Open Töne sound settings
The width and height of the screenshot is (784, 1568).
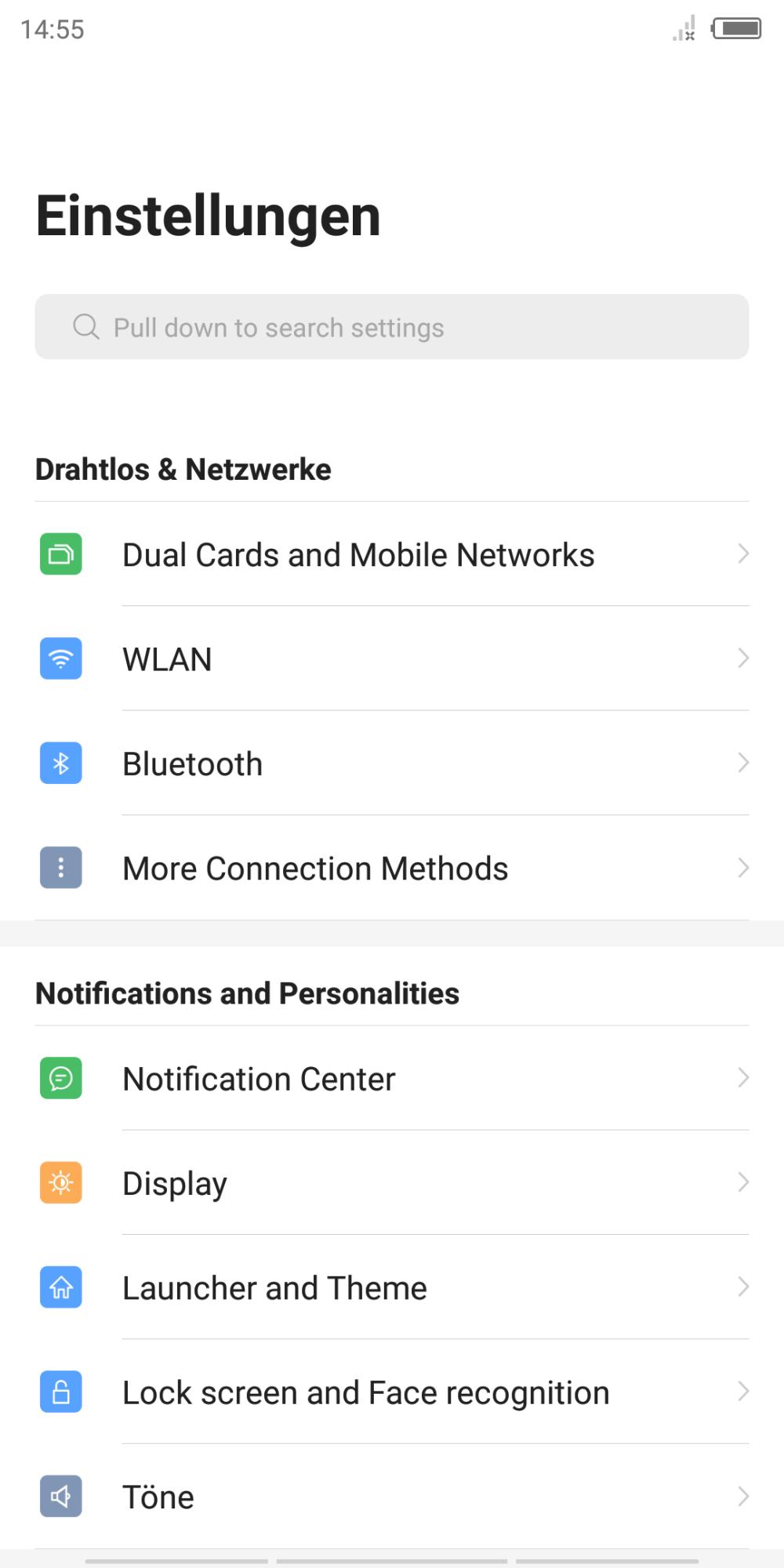[392, 1496]
